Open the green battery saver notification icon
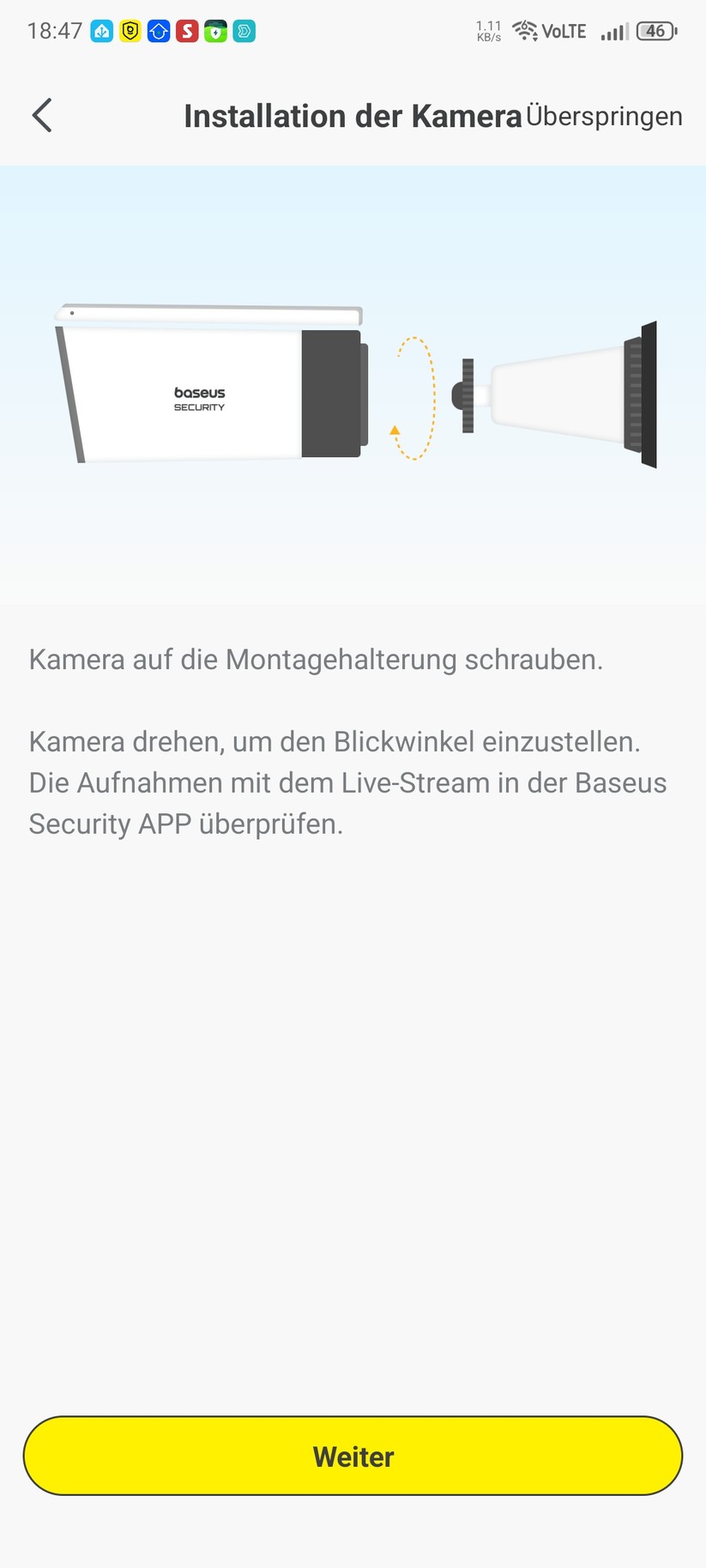The image size is (706, 1568). pos(214,31)
